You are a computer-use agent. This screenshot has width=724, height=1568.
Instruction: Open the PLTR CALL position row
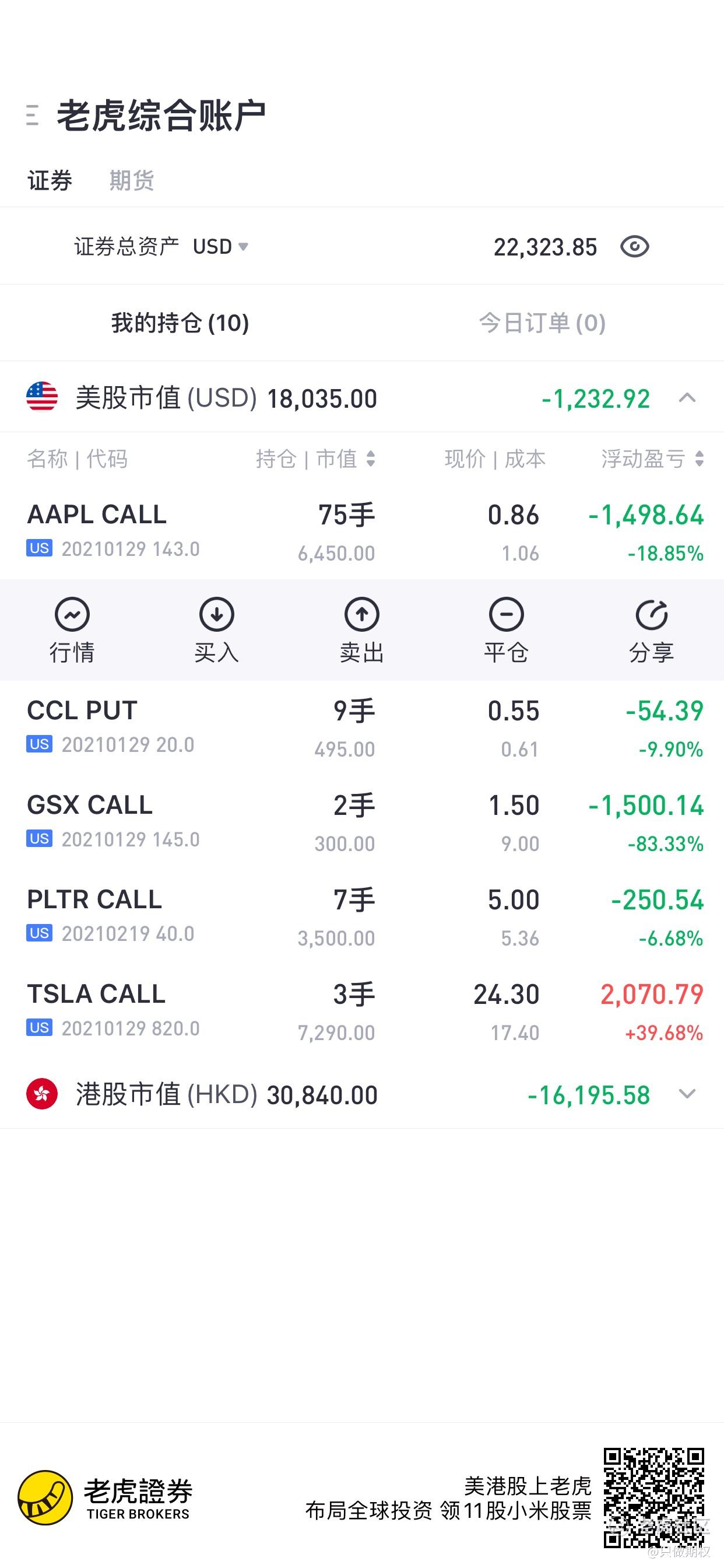pyautogui.click(x=362, y=916)
